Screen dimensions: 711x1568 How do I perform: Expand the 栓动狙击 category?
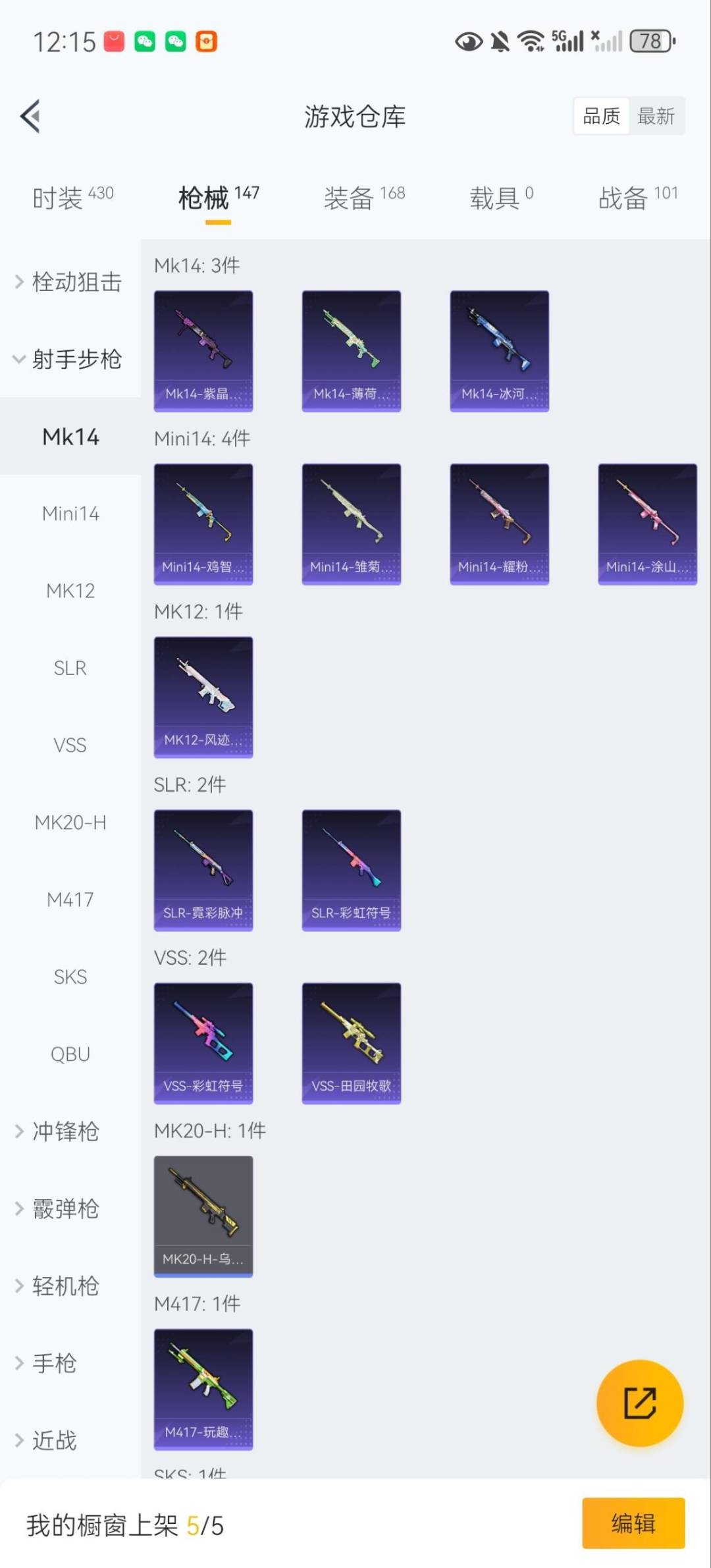click(x=69, y=282)
